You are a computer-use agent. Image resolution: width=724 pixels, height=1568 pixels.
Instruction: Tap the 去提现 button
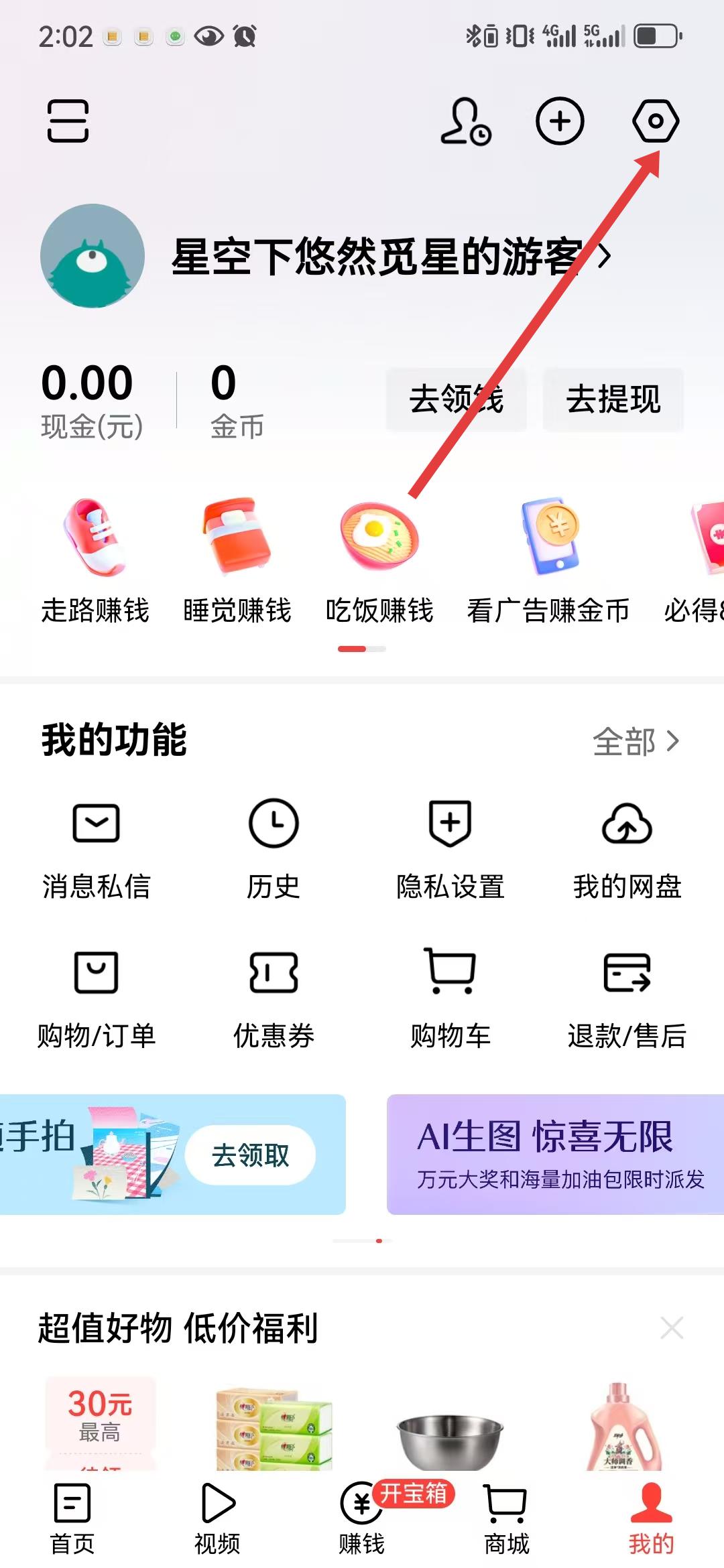(613, 399)
